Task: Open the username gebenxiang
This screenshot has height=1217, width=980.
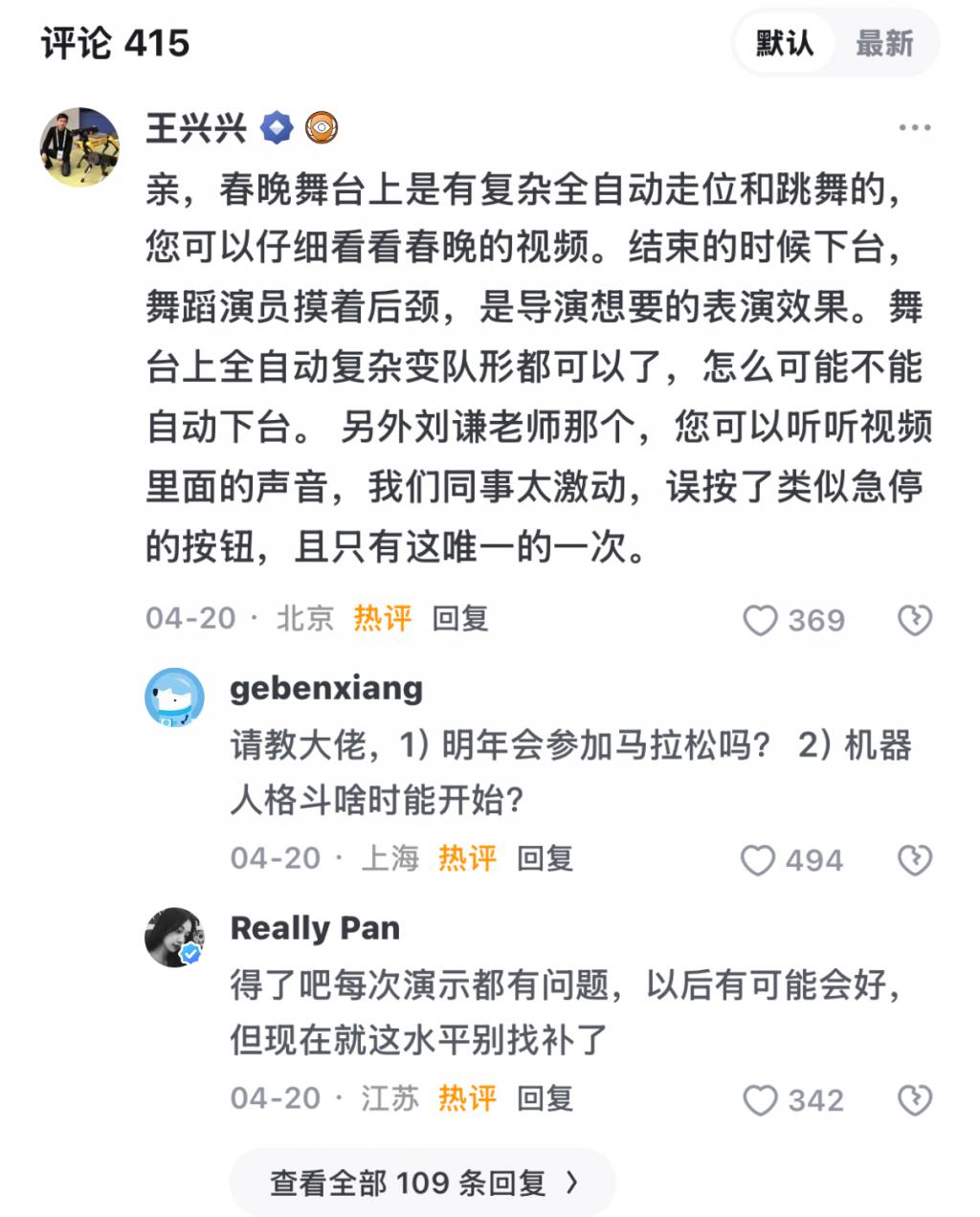Action: coord(326,688)
